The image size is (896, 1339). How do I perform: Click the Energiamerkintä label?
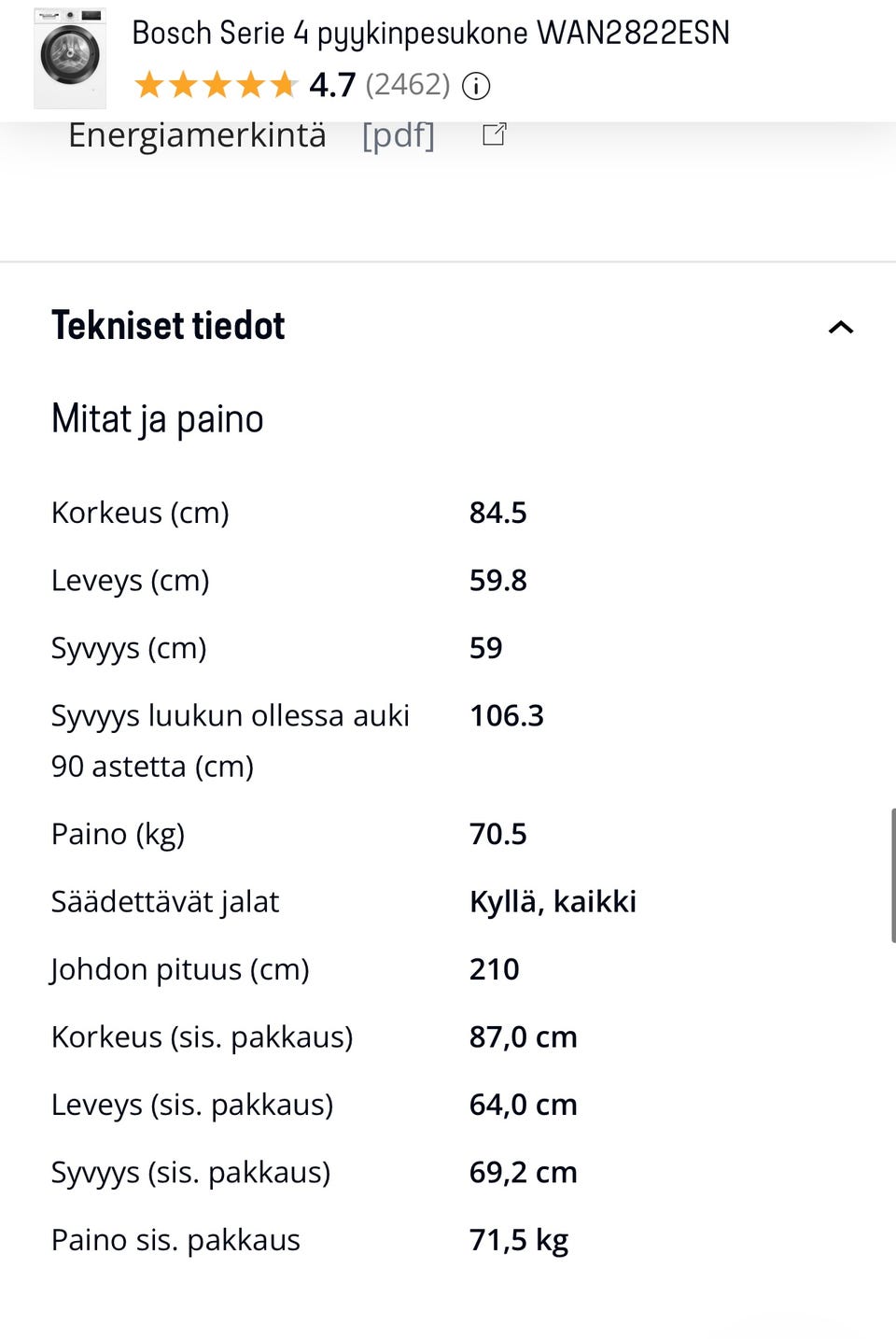pyautogui.click(x=197, y=134)
